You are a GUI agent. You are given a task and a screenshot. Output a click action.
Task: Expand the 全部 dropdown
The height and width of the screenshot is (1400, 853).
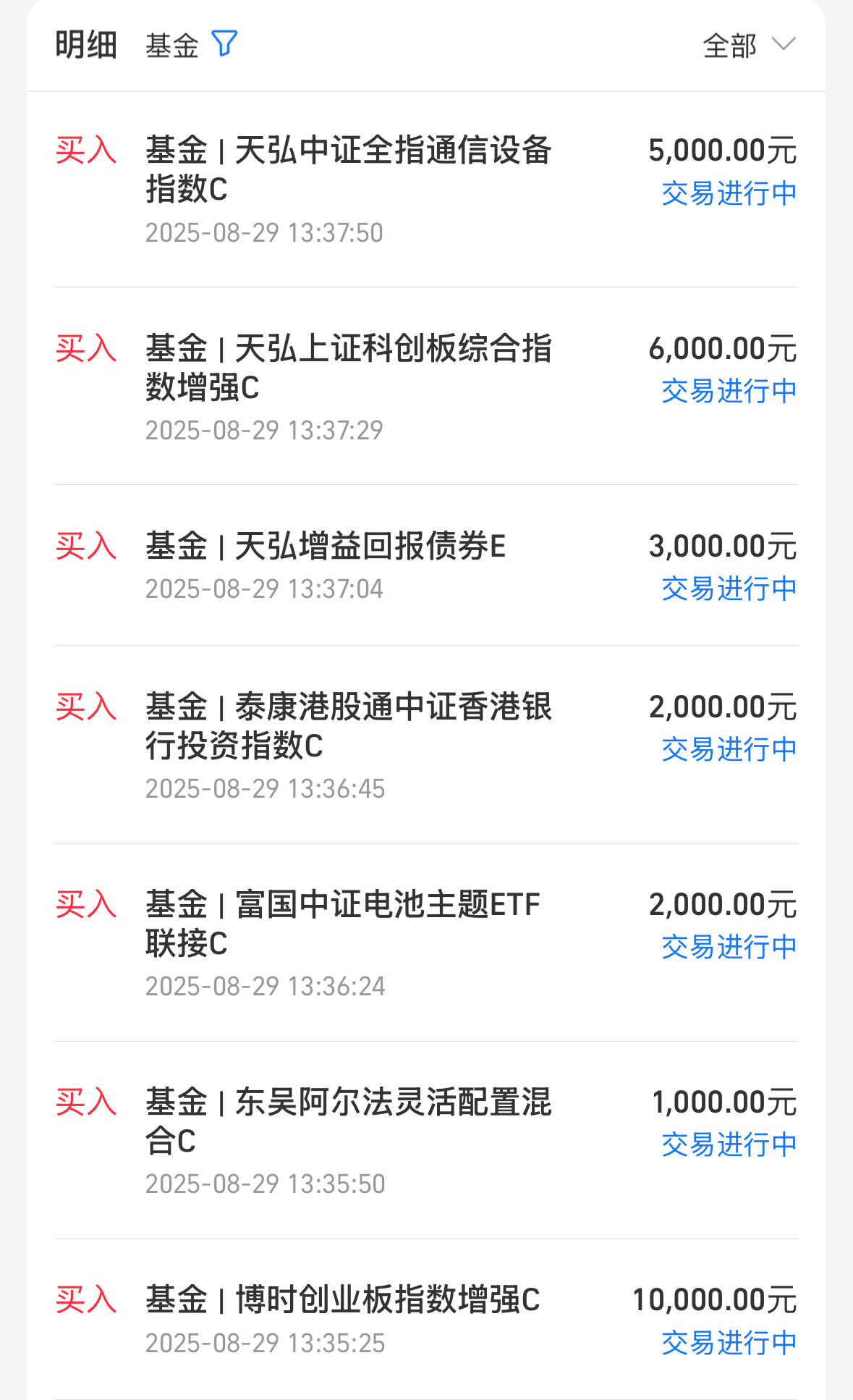point(750,46)
